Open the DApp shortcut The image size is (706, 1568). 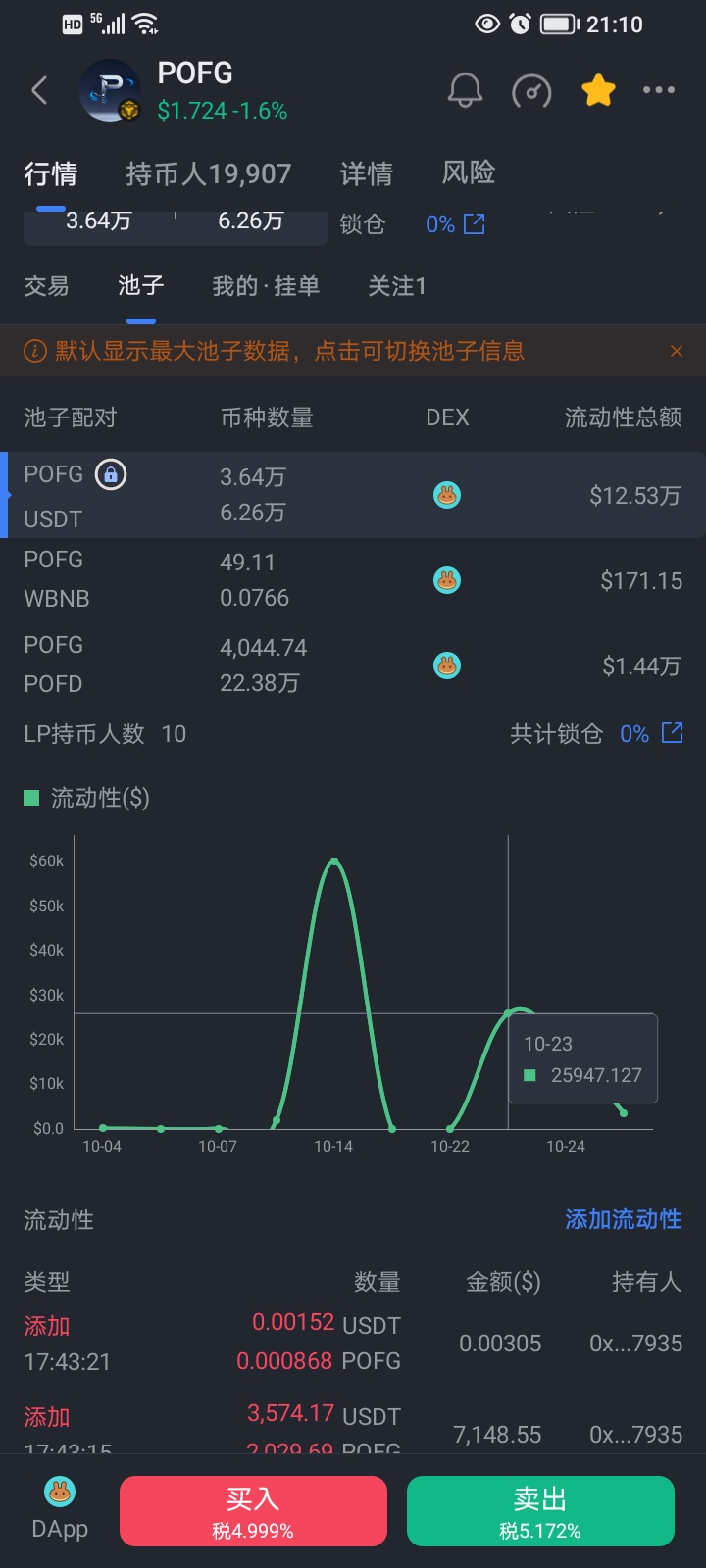point(60,1510)
